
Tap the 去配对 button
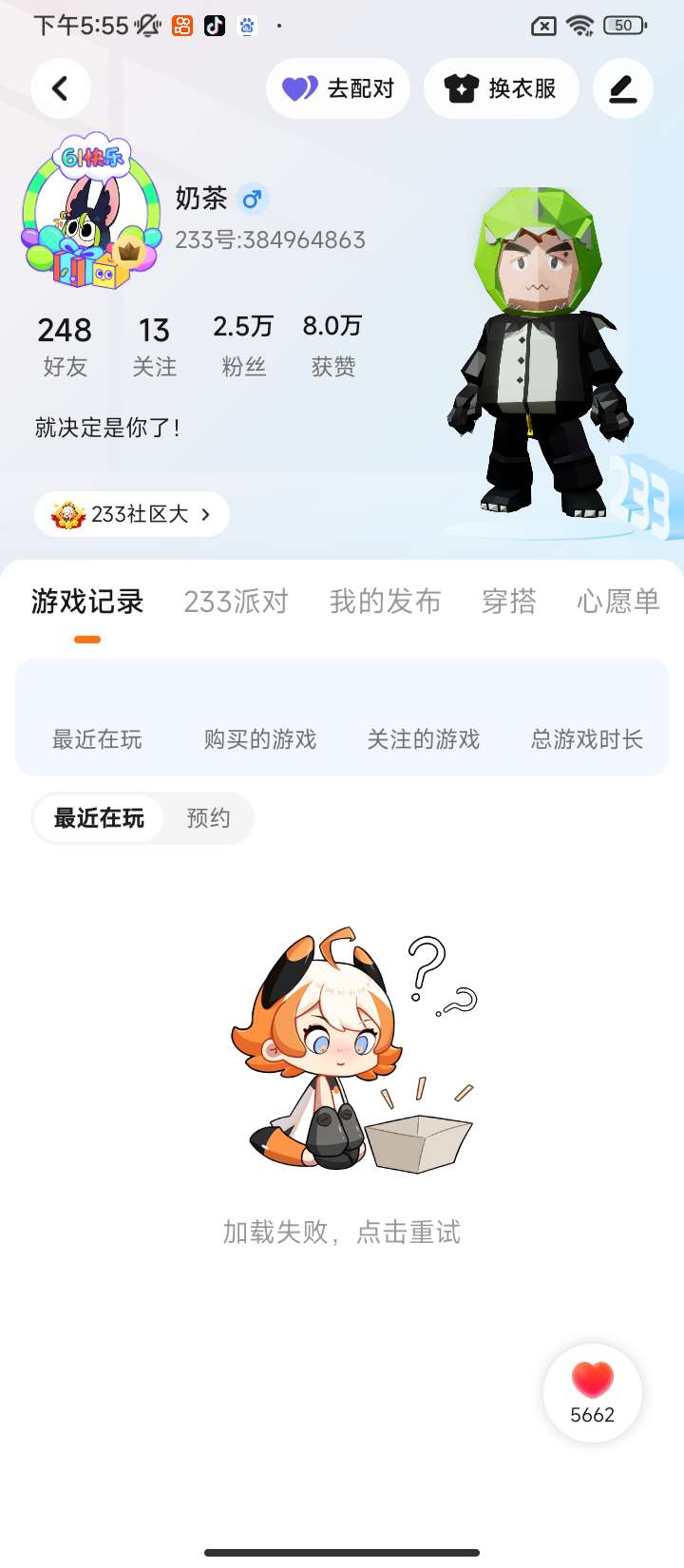(x=338, y=88)
